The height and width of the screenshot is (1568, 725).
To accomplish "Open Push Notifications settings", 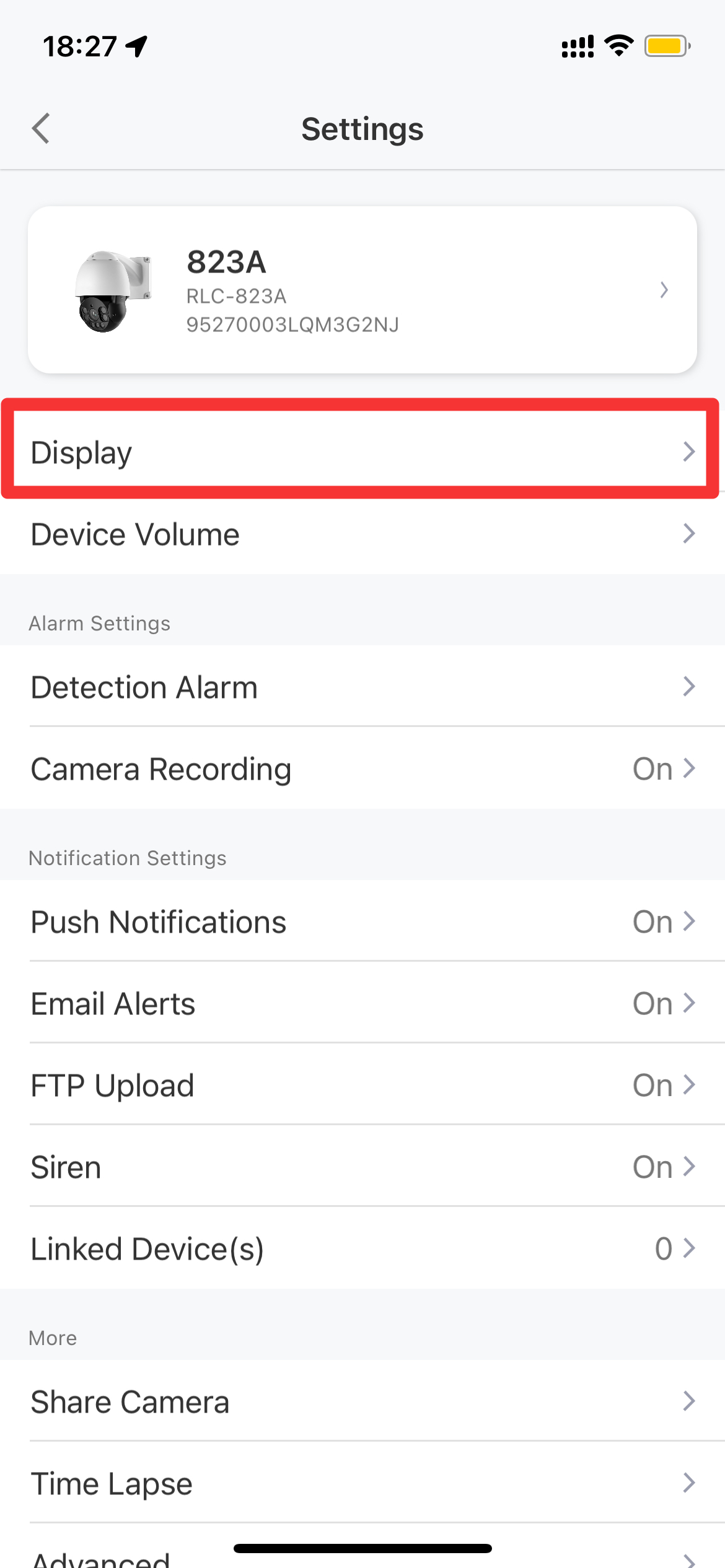I will 362,921.
